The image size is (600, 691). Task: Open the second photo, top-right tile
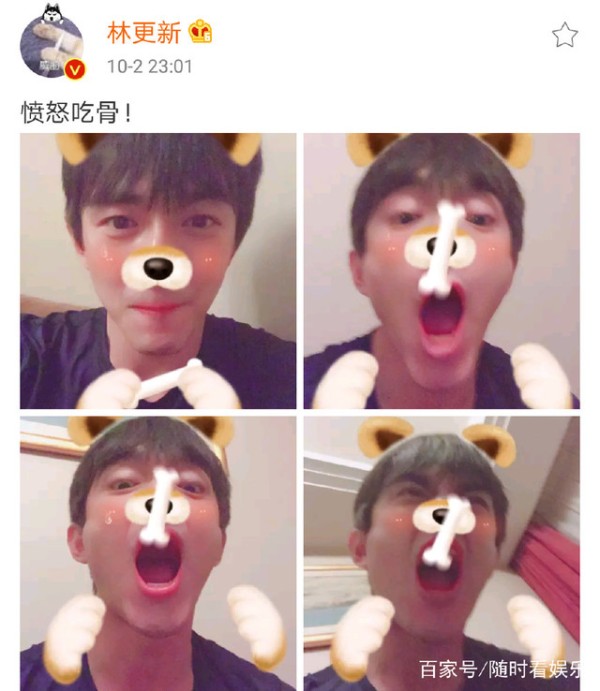(441, 271)
